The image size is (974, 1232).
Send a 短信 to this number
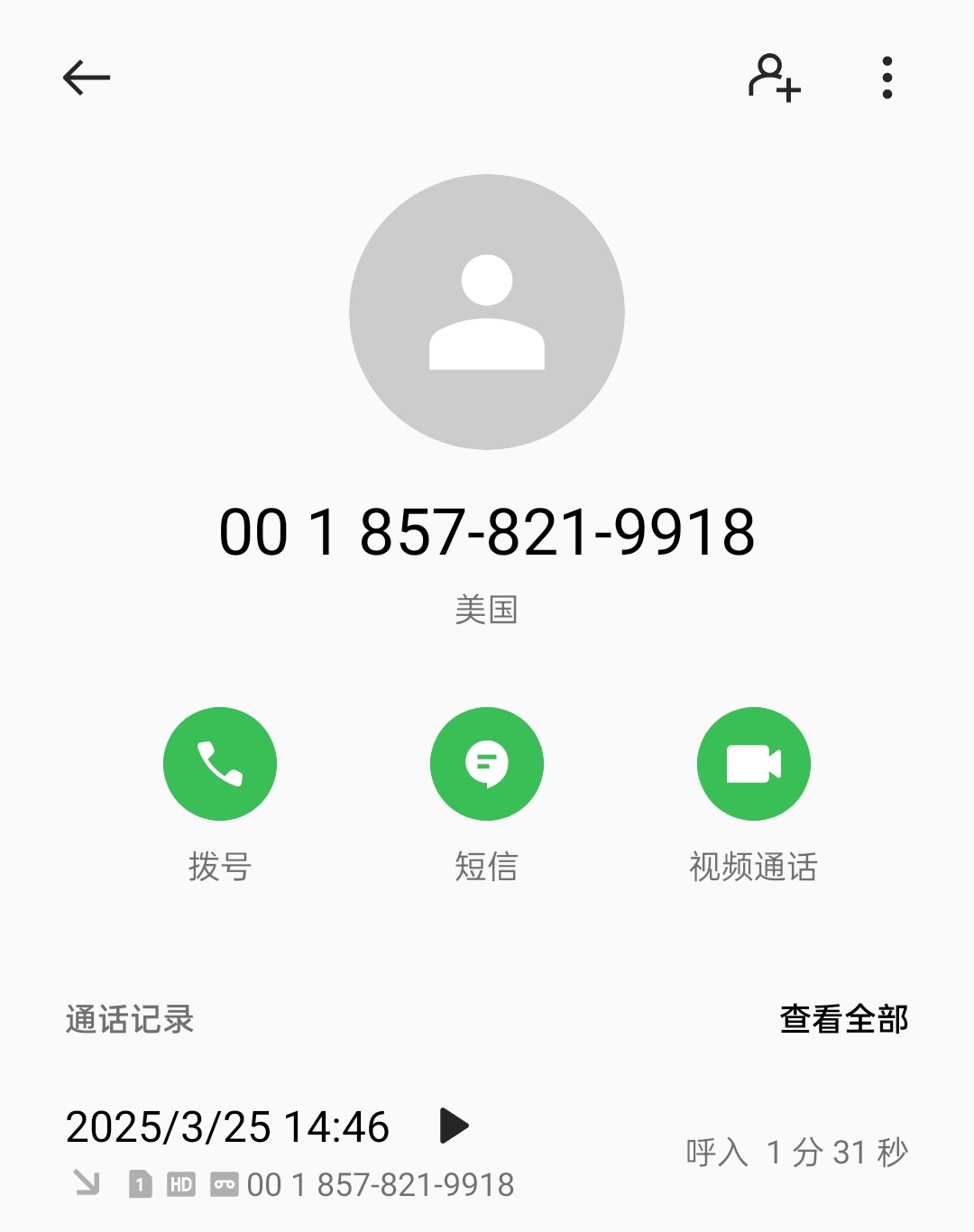tap(487, 764)
